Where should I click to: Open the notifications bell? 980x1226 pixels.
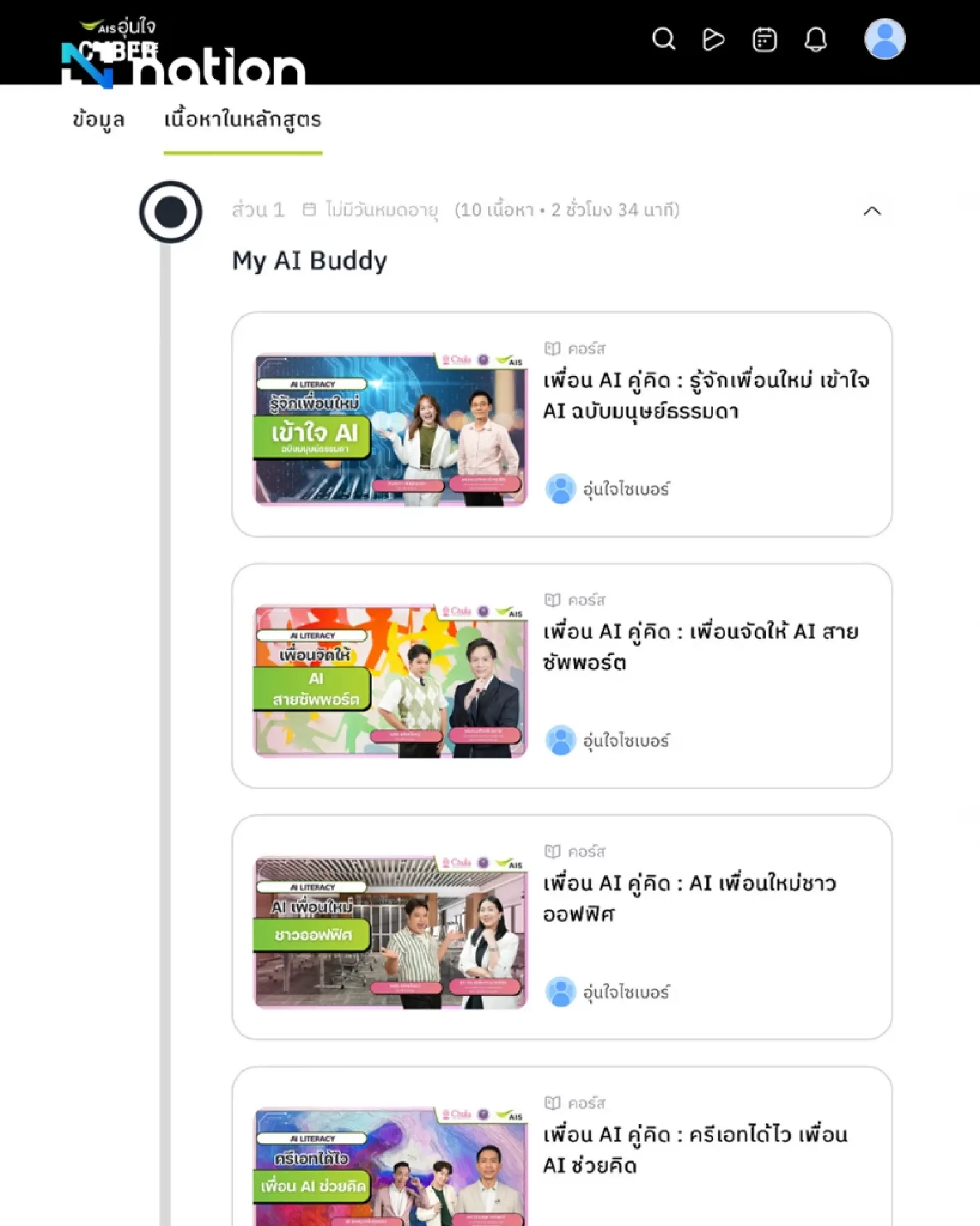click(815, 40)
